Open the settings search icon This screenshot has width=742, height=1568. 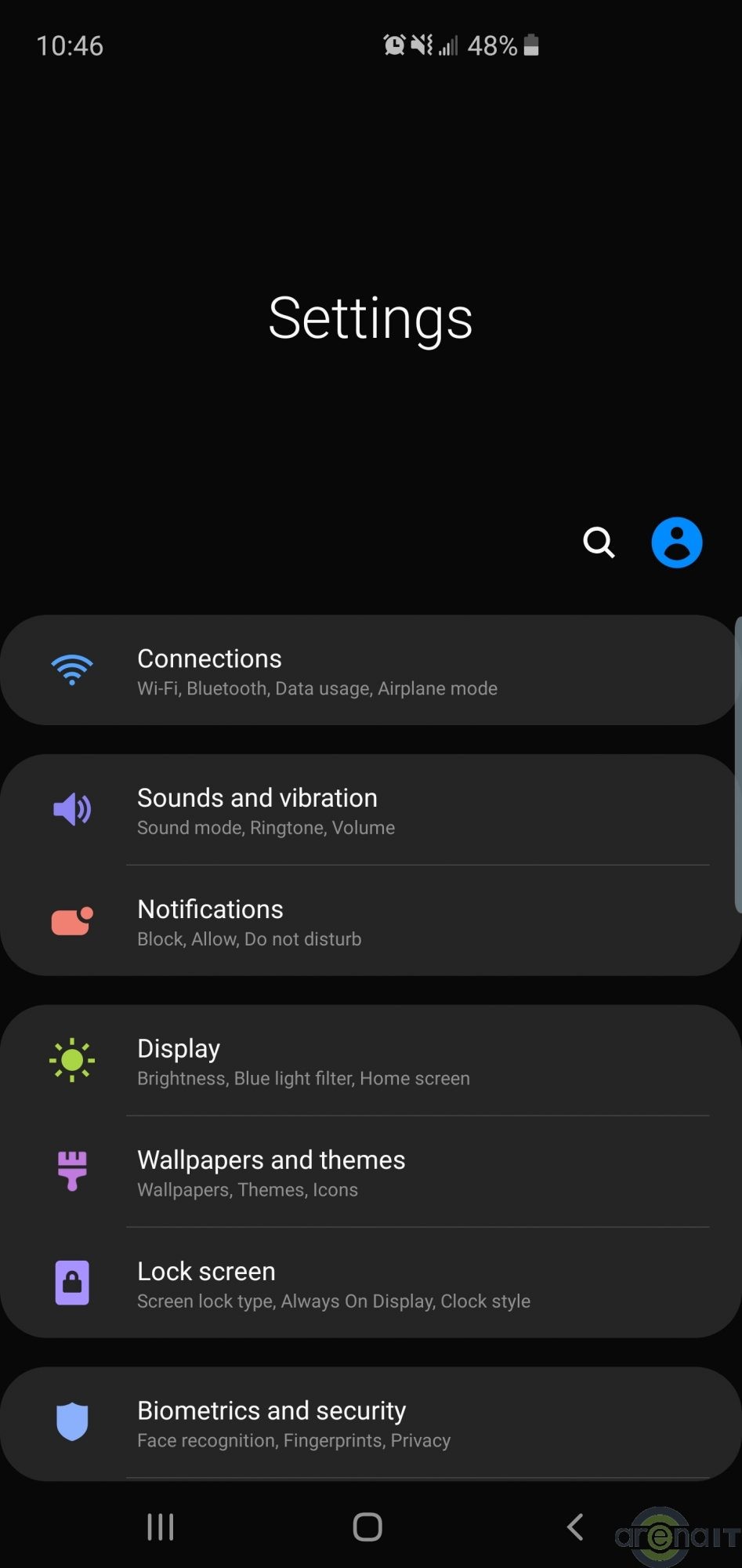(x=599, y=543)
